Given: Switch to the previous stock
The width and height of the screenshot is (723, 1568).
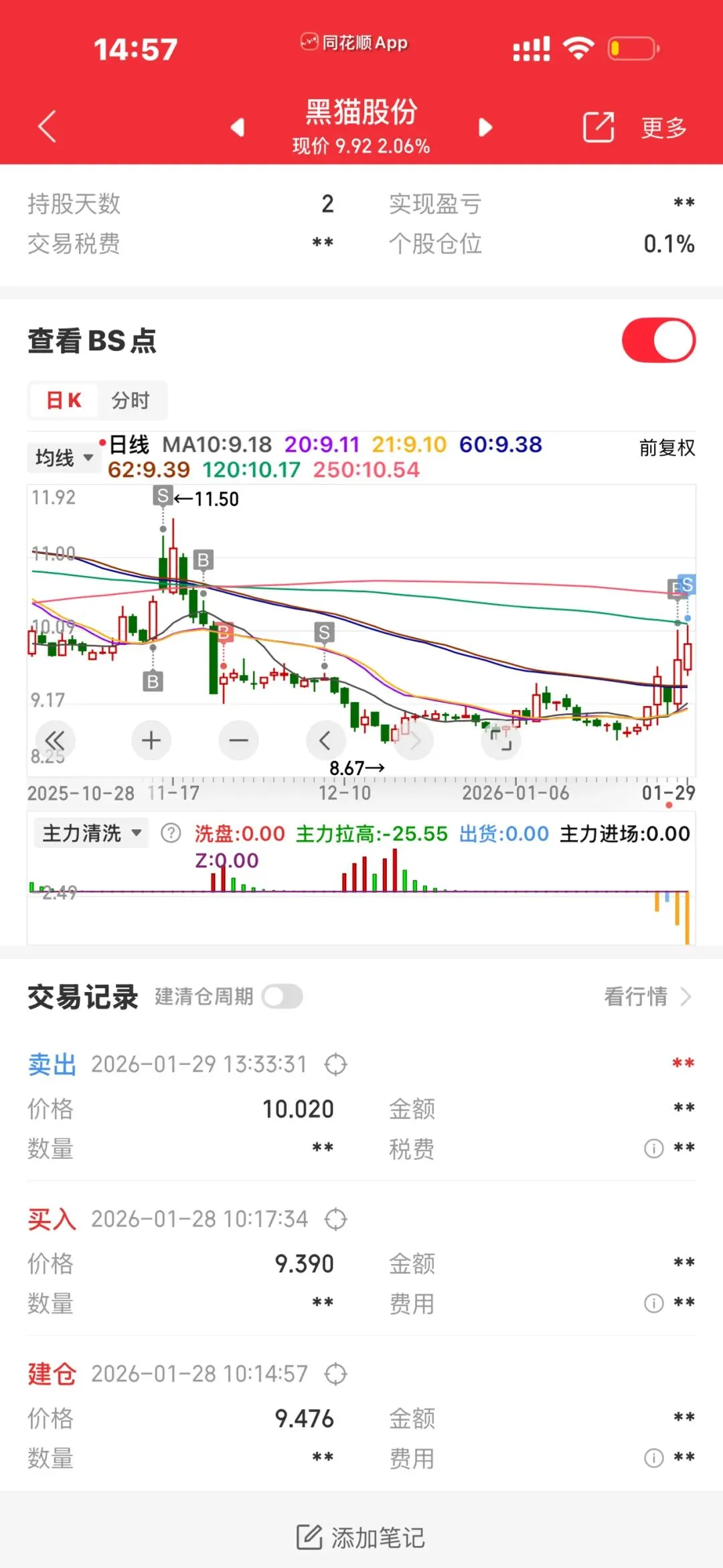Looking at the screenshot, I should [x=238, y=127].
